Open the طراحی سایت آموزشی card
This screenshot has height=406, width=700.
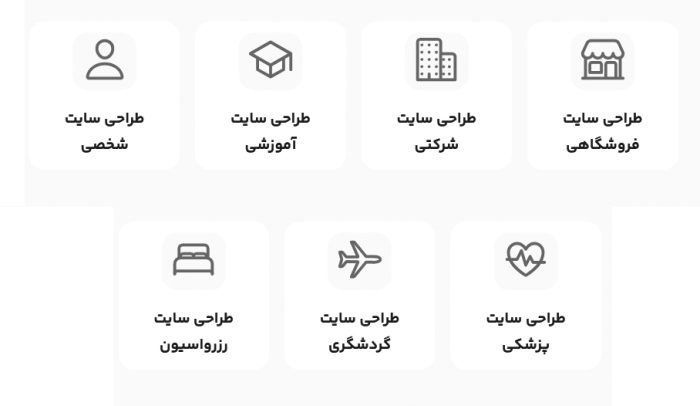tap(270, 97)
